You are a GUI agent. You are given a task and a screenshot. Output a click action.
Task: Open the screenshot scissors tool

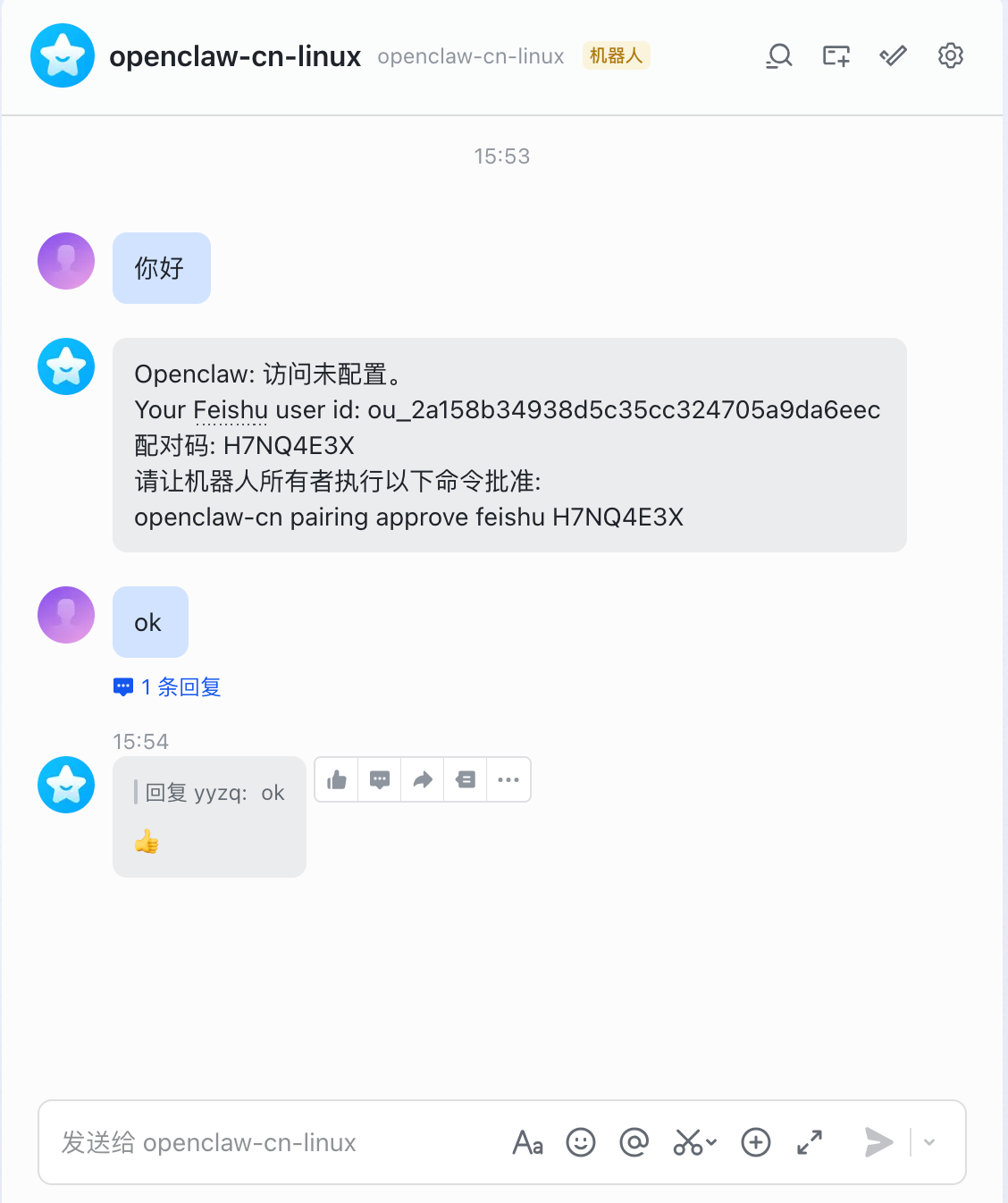tap(688, 1142)
